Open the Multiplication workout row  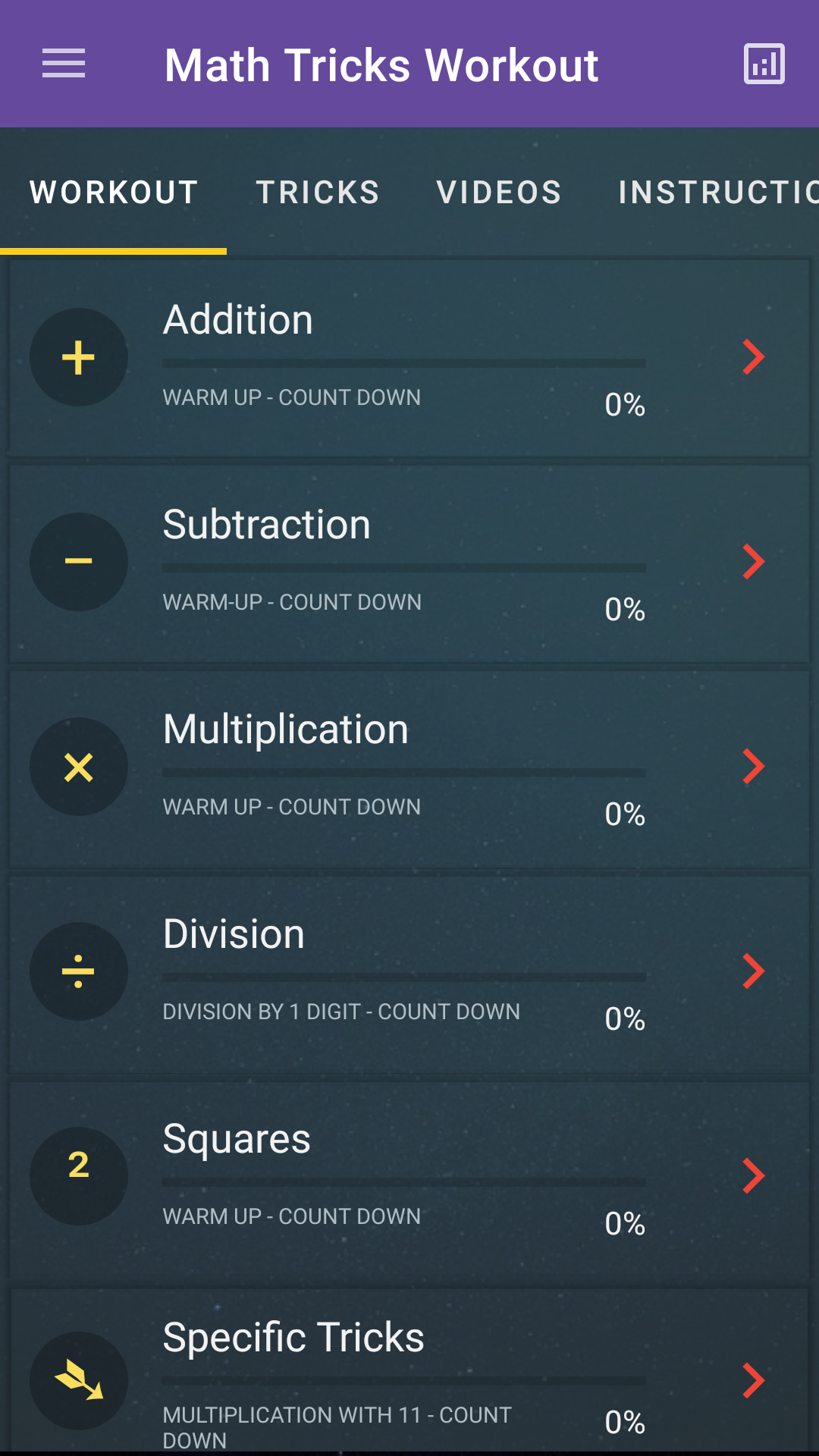[x=409, y=767]
